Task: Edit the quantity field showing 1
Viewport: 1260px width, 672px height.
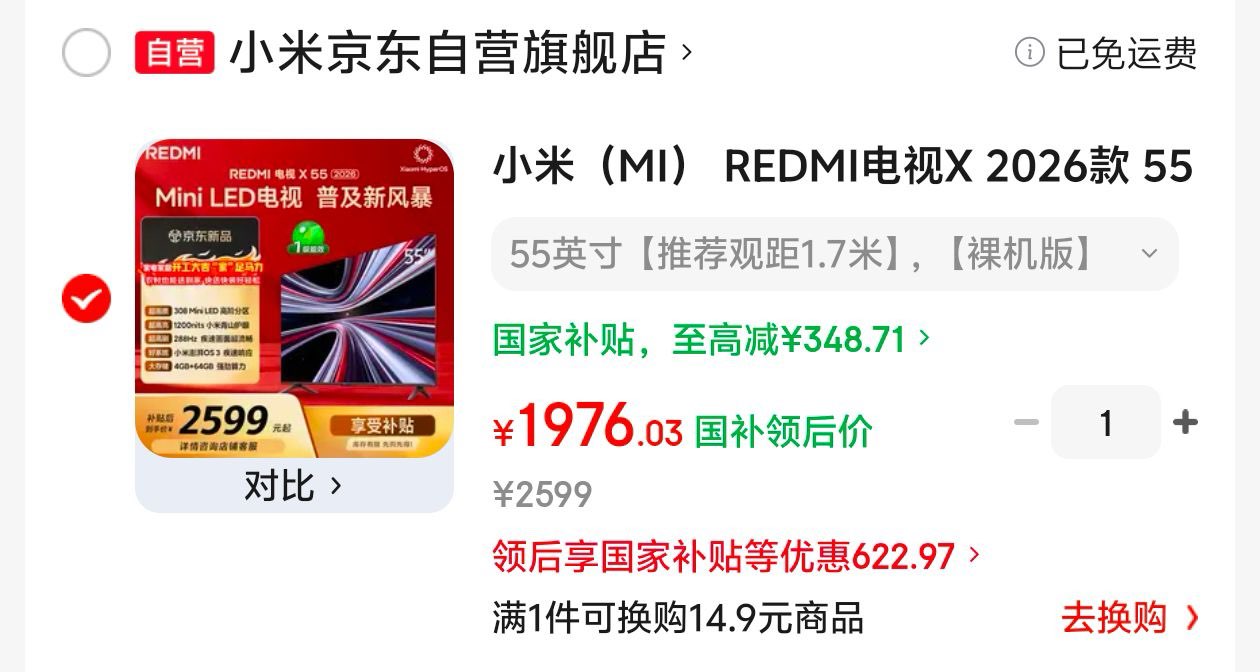Action: pos(1106,423)
